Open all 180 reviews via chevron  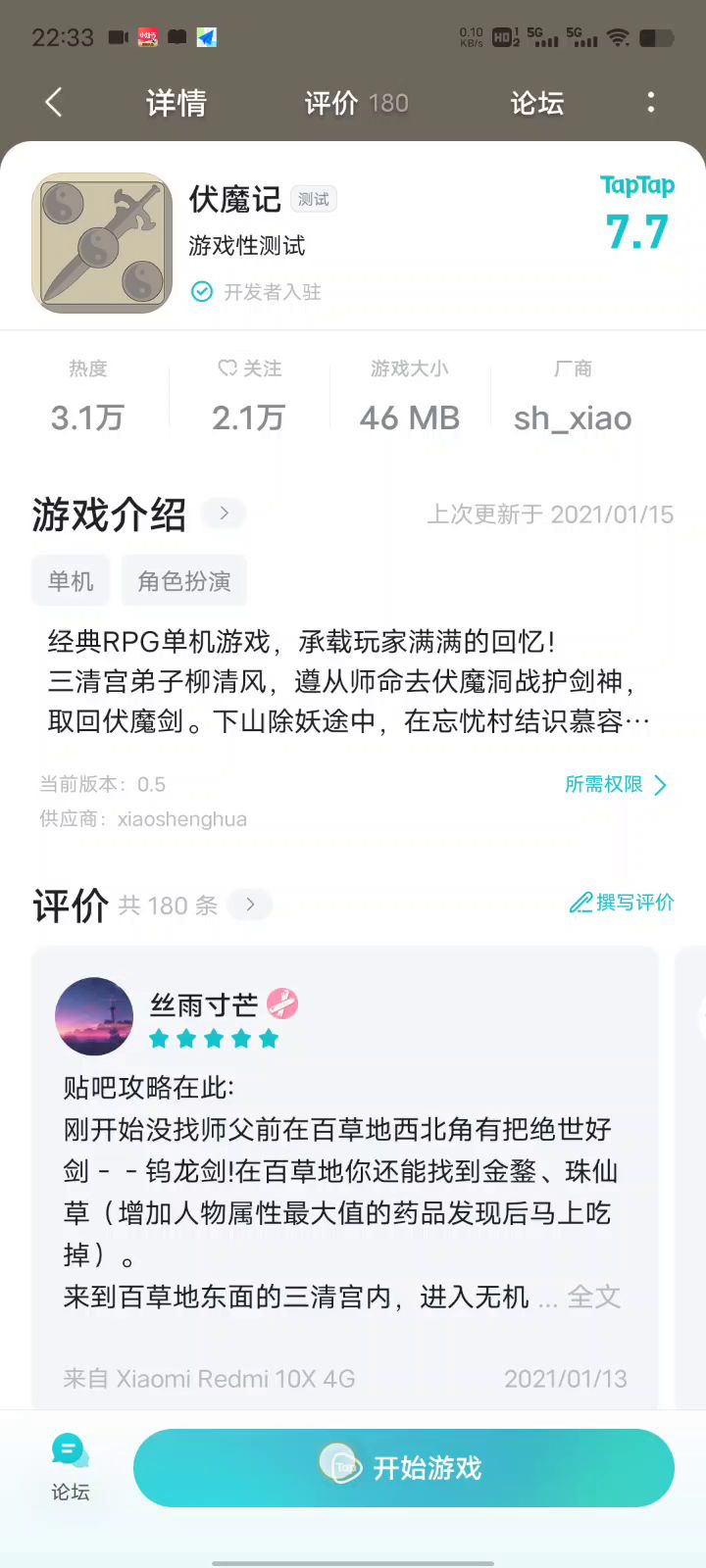pos(250,905)
